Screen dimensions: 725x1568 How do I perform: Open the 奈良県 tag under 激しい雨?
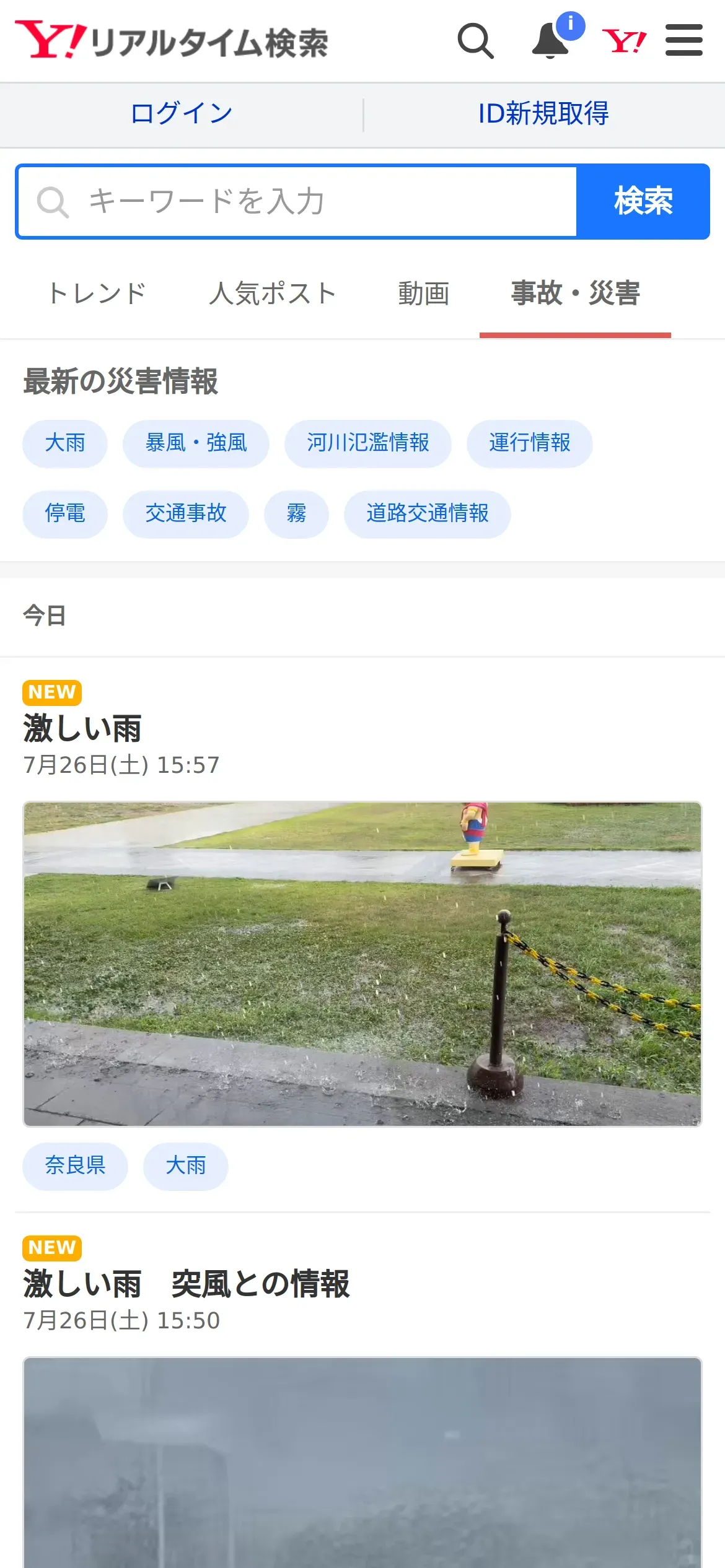75,1166
